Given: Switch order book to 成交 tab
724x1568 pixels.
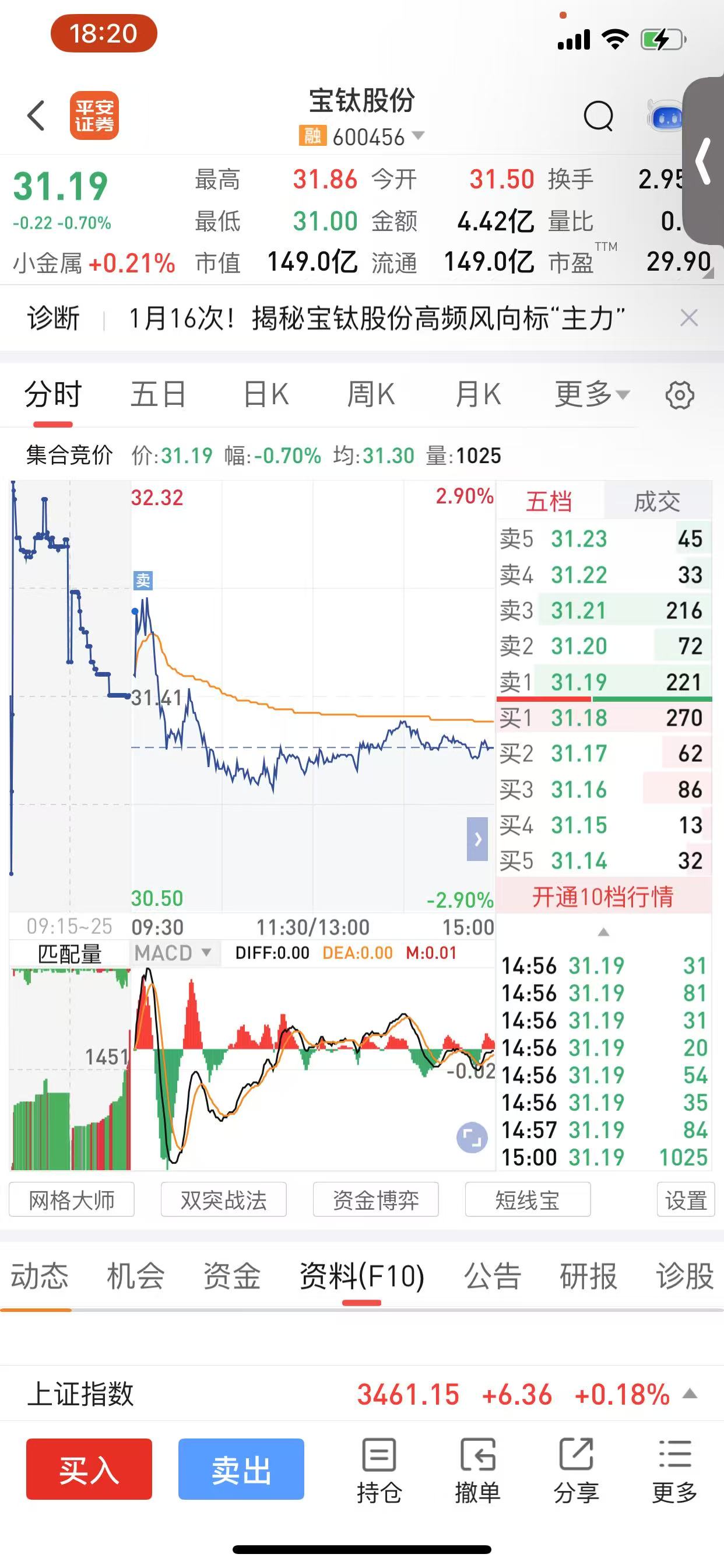Looking at the screenshot, I should pos(657,502).
